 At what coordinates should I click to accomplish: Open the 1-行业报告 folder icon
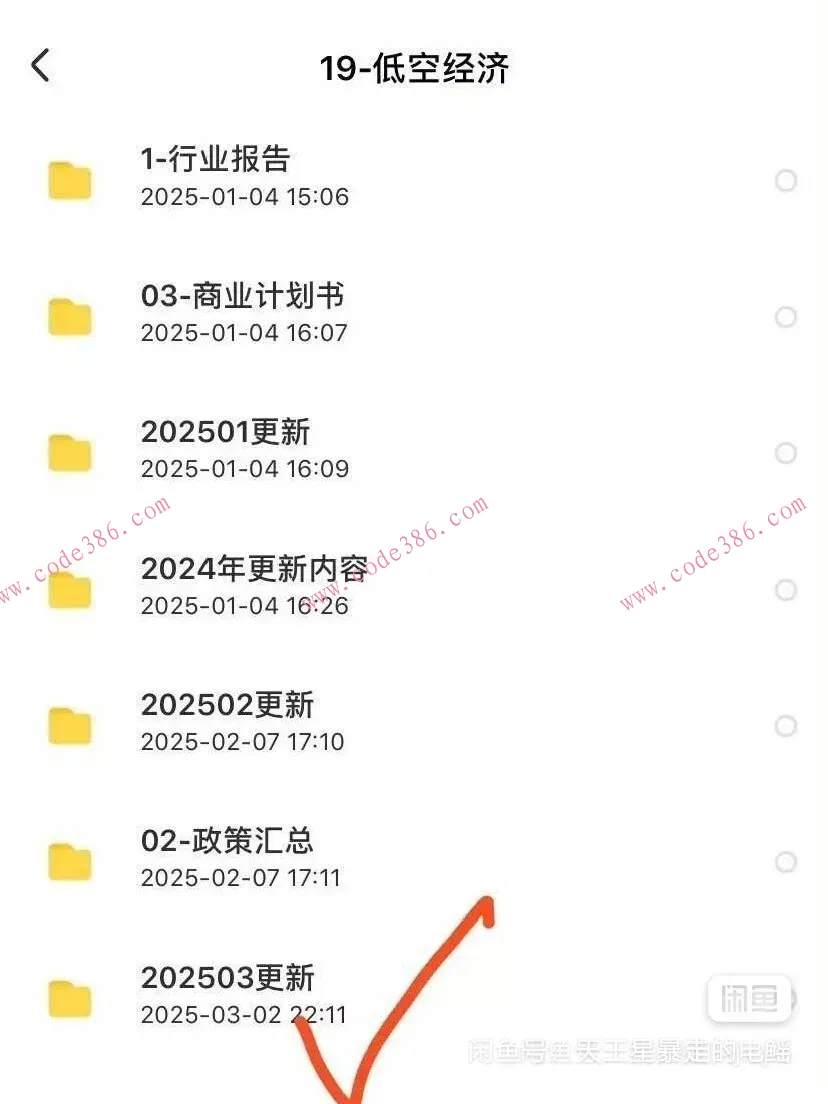tap(68, 179)
